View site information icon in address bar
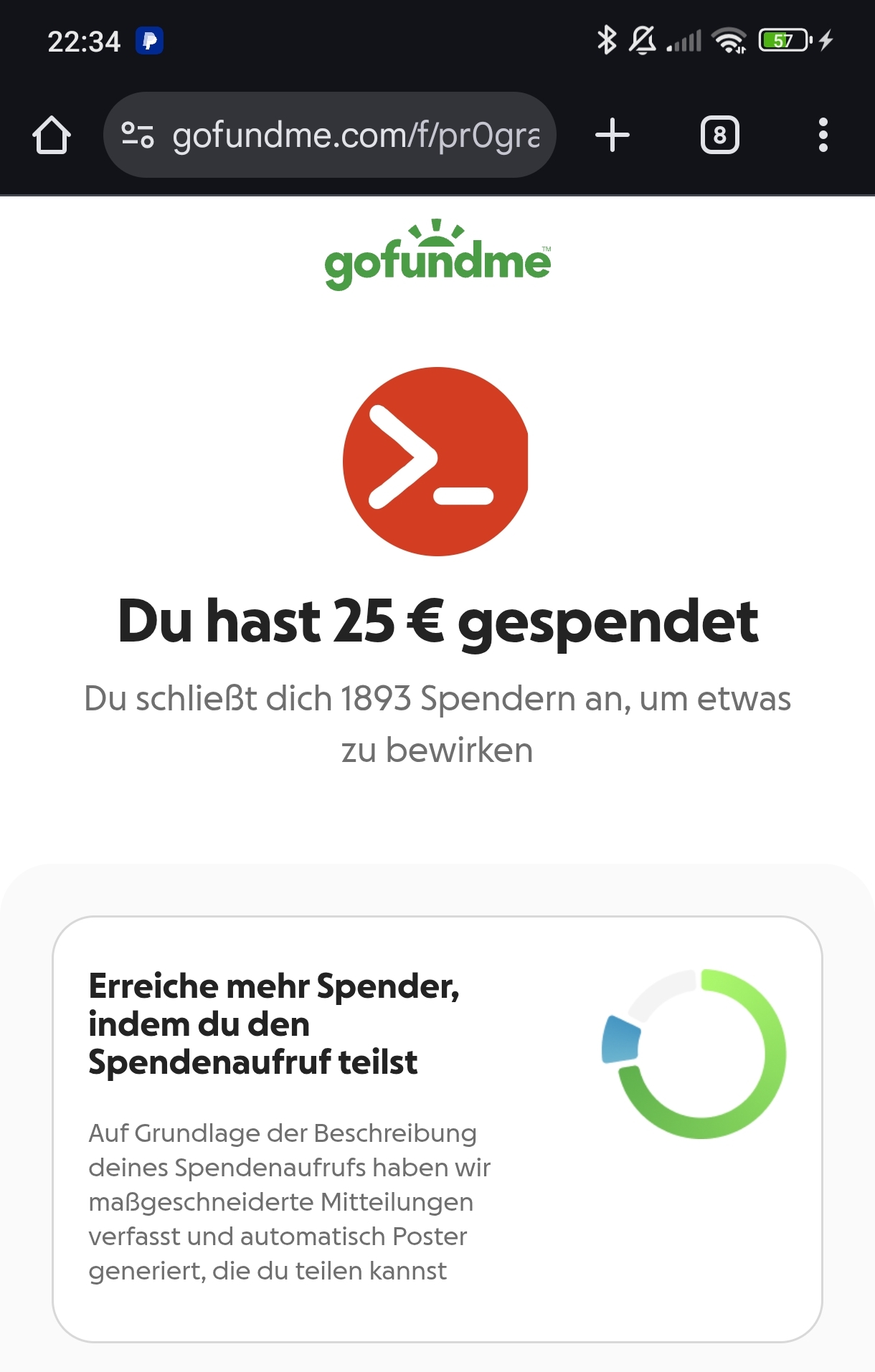875x1372 pixels. pos(137,135)
